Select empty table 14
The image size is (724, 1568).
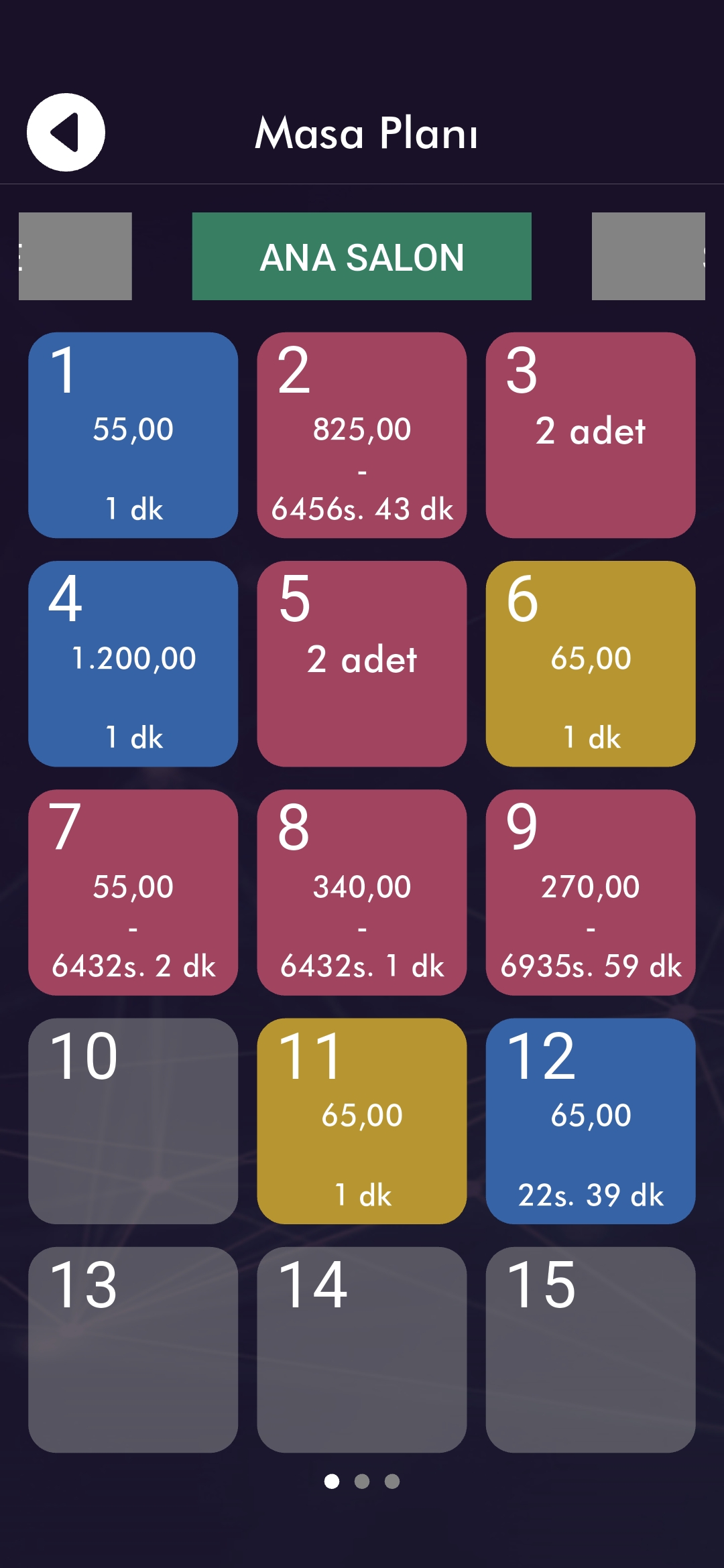pyautogui.click(x=361, y=1349)
